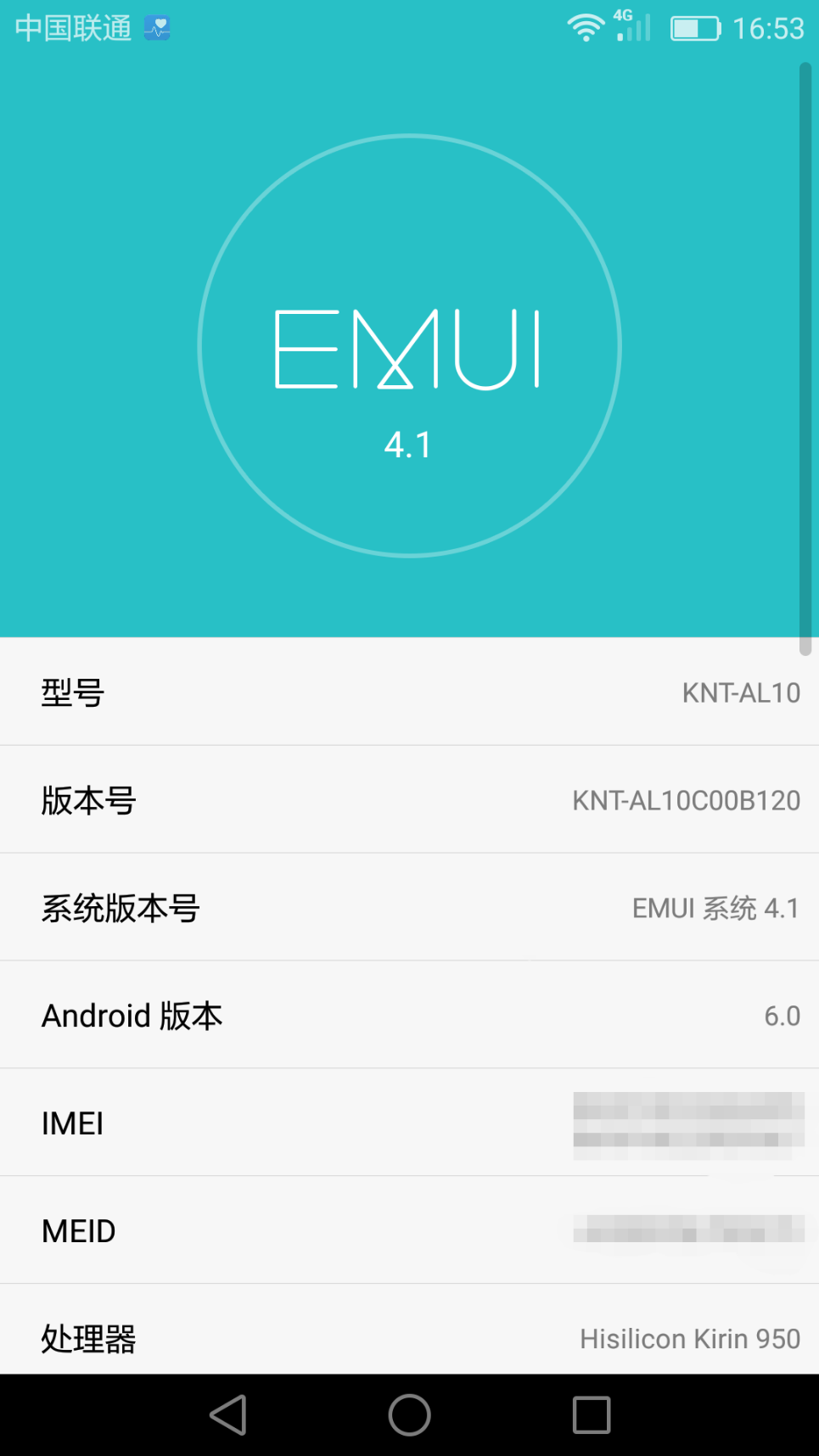Return to the home screen
This screenshot has width=819, height=1456.
click(x=409, y=1414)
